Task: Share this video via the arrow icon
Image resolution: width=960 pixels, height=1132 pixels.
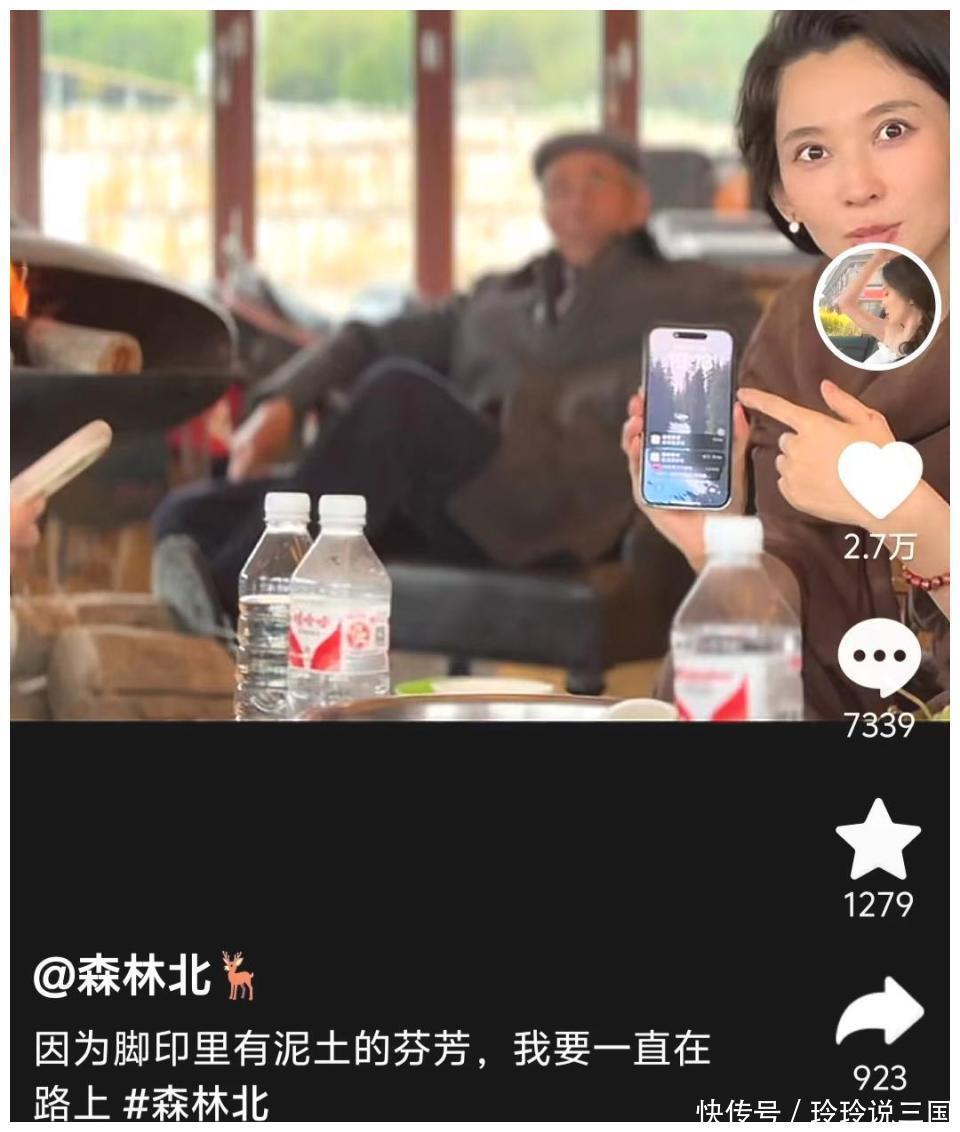Action: (879, 1014)
